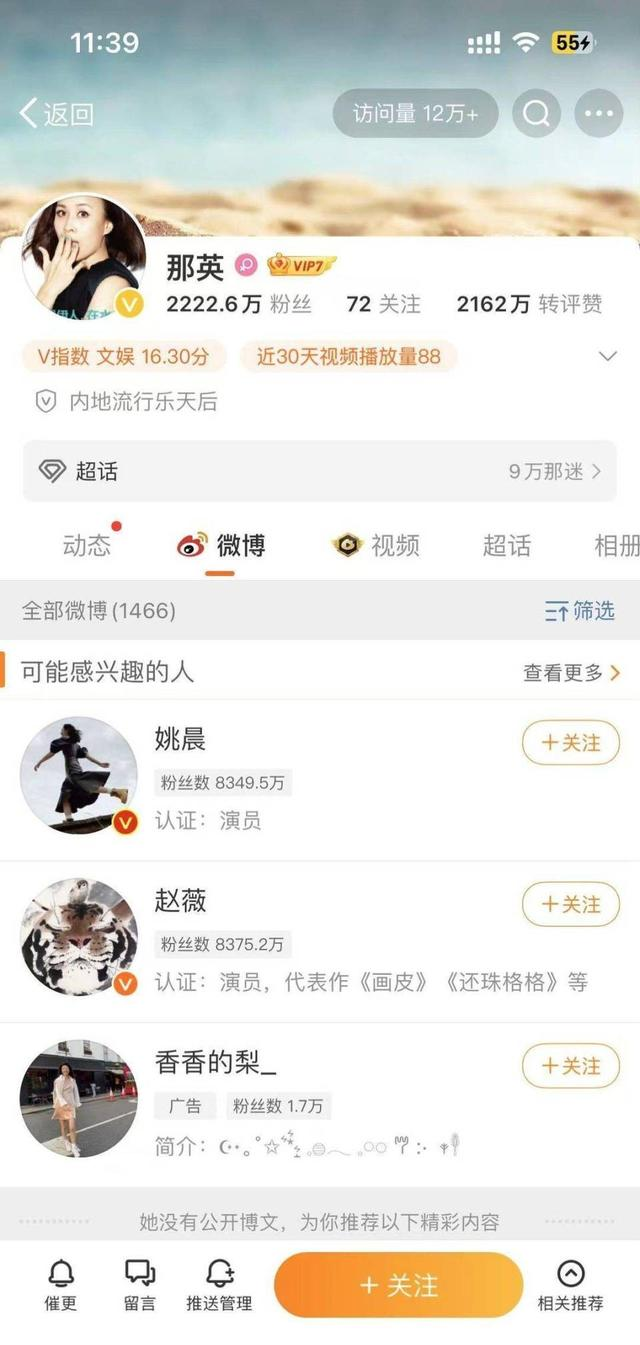Open 推送管理 push settings
This screenshot has width=640, height=1345.
(219, 1284)
